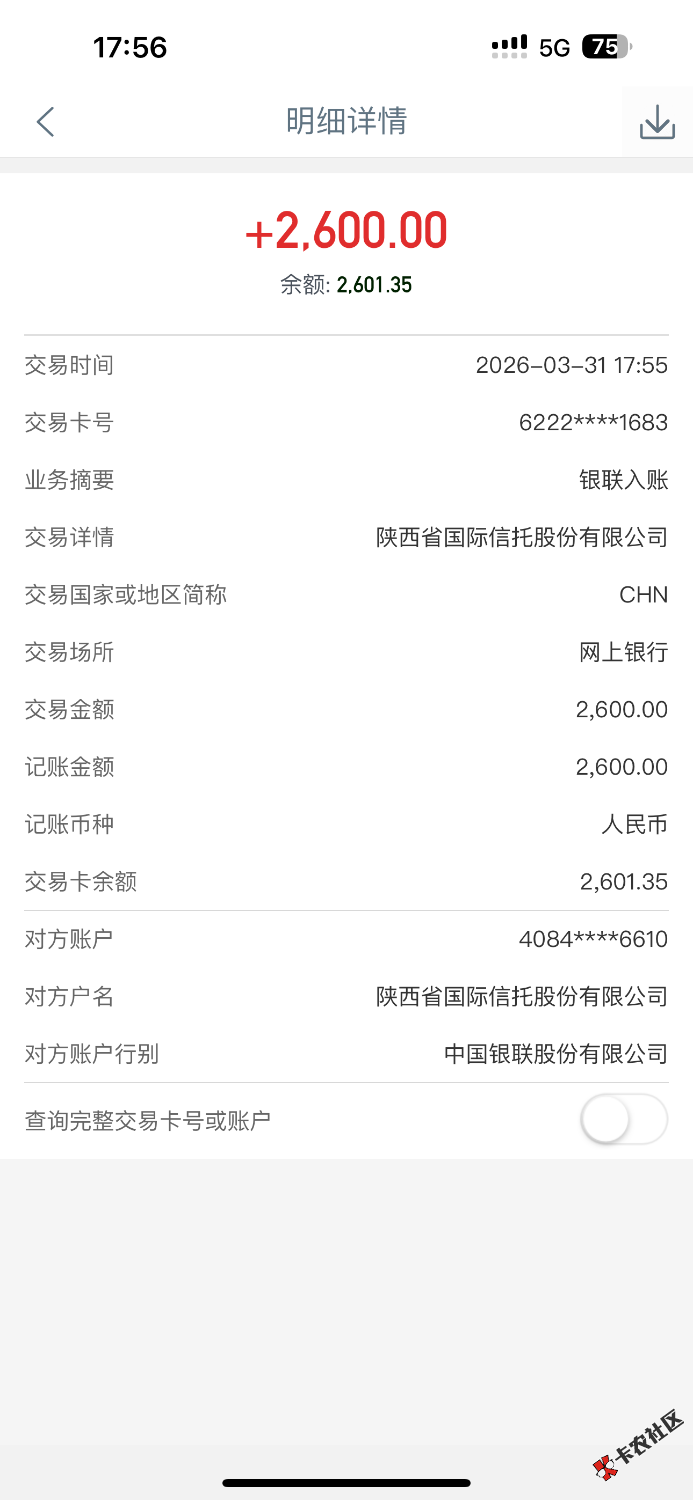Viewport: 693px width, 1500px height.
Task: Enable 查询完整交易卡号或账户 switch
Action: tap(623, 1120)
